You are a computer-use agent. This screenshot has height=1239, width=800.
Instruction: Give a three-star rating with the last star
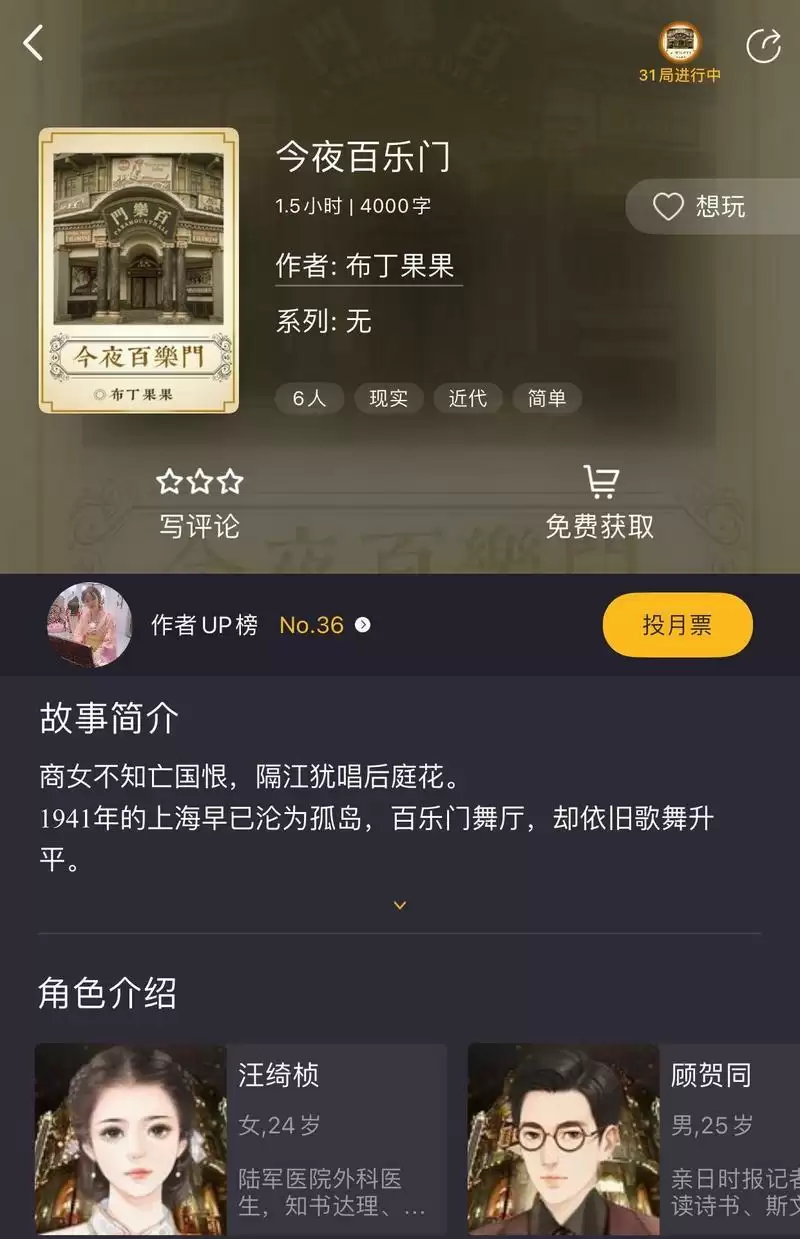point(229,481)
